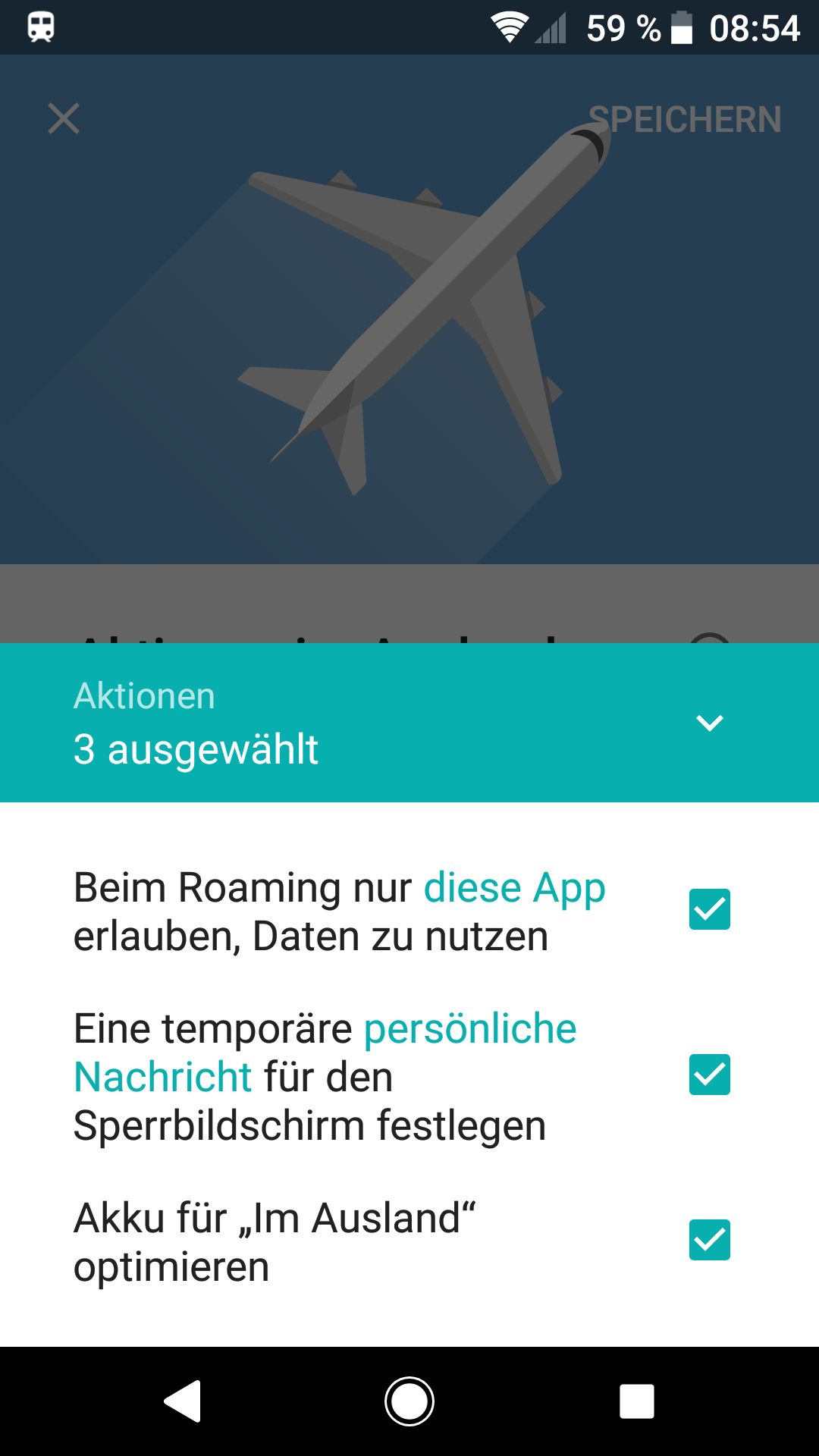Open the 'diese App' link

tap(514, 888)
